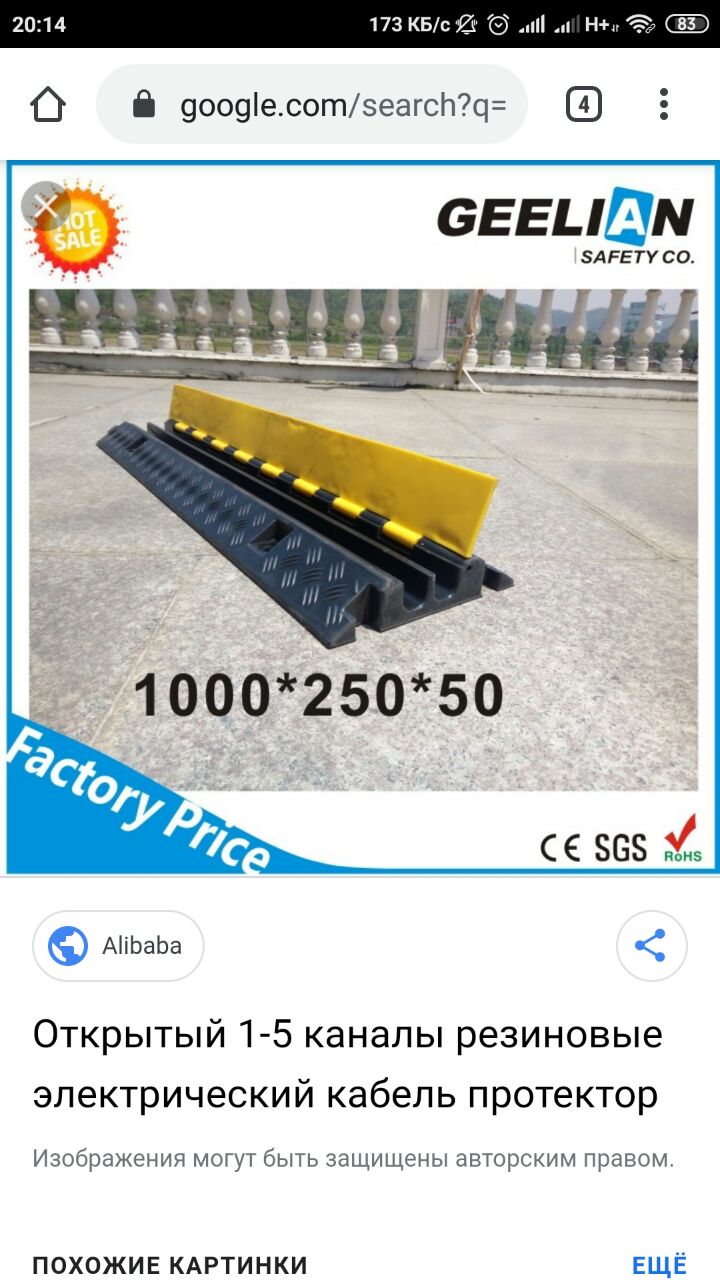Visit the Alibaba source site
This screenshot has width=720, height=1280.
point(118,945)
